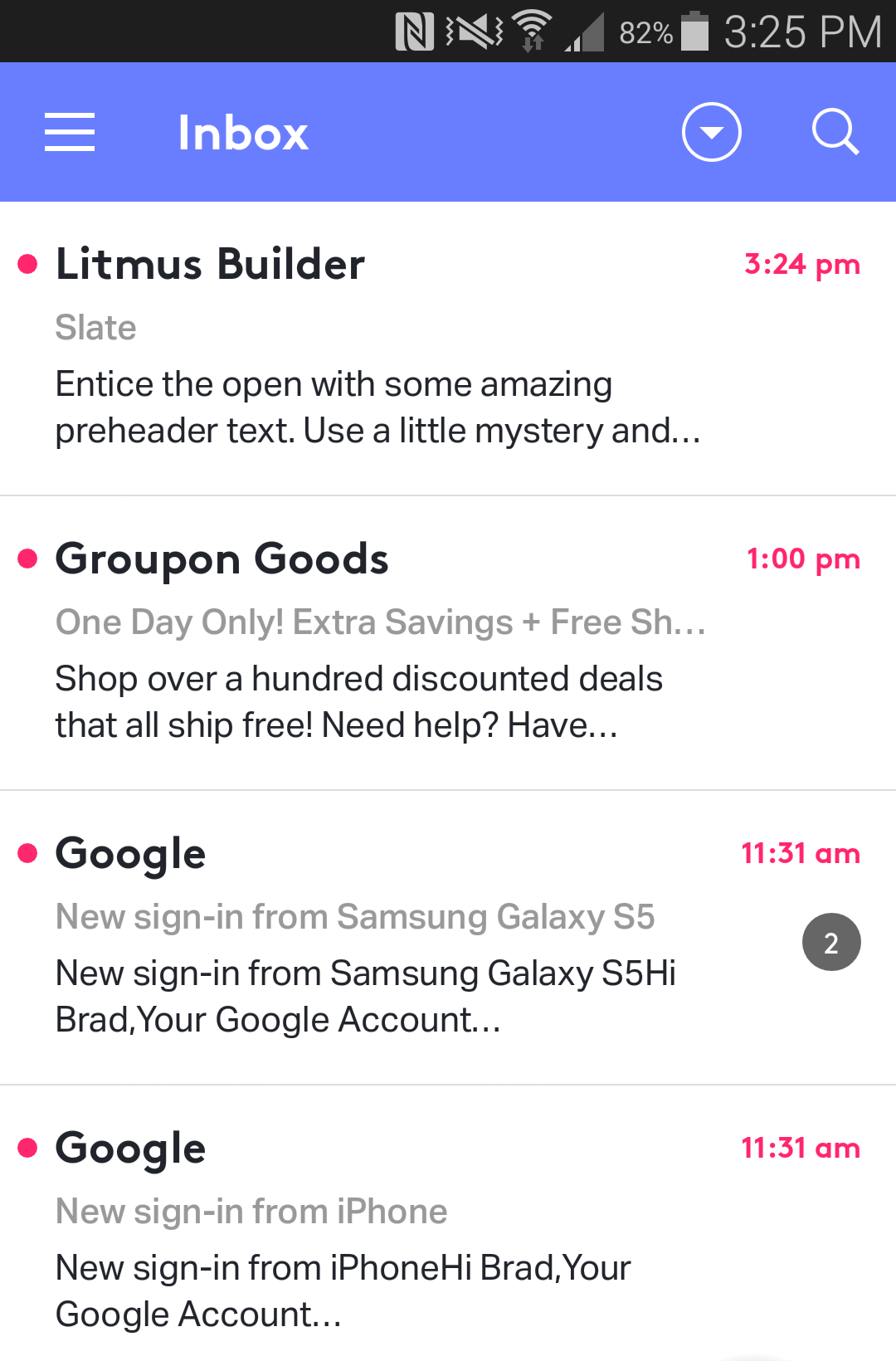Screen dimensions: 896x1361
Task: Open the navigation drawer menu
Action: click(x=69, y=132)
